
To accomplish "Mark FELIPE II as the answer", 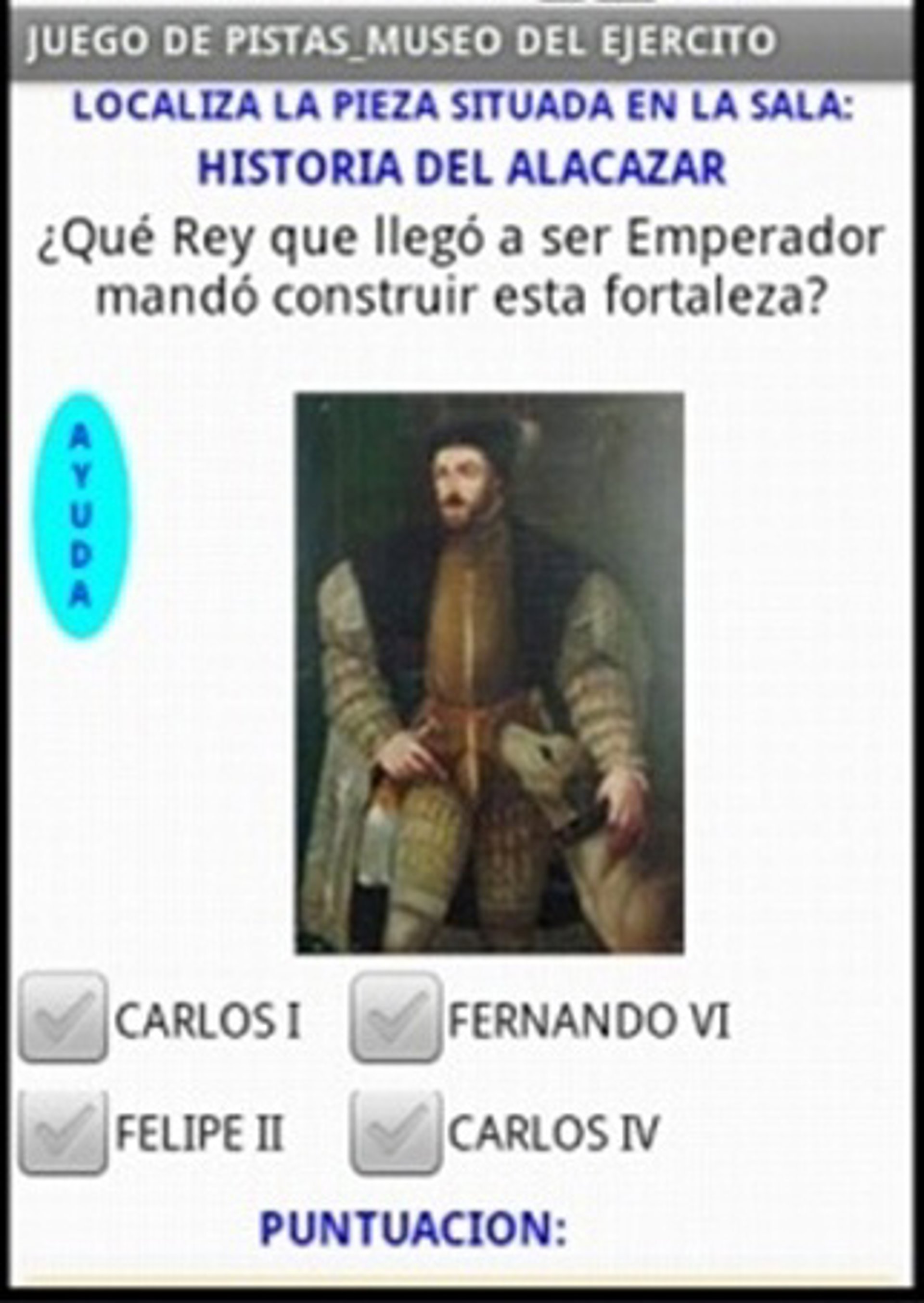I will [63, 1133].
